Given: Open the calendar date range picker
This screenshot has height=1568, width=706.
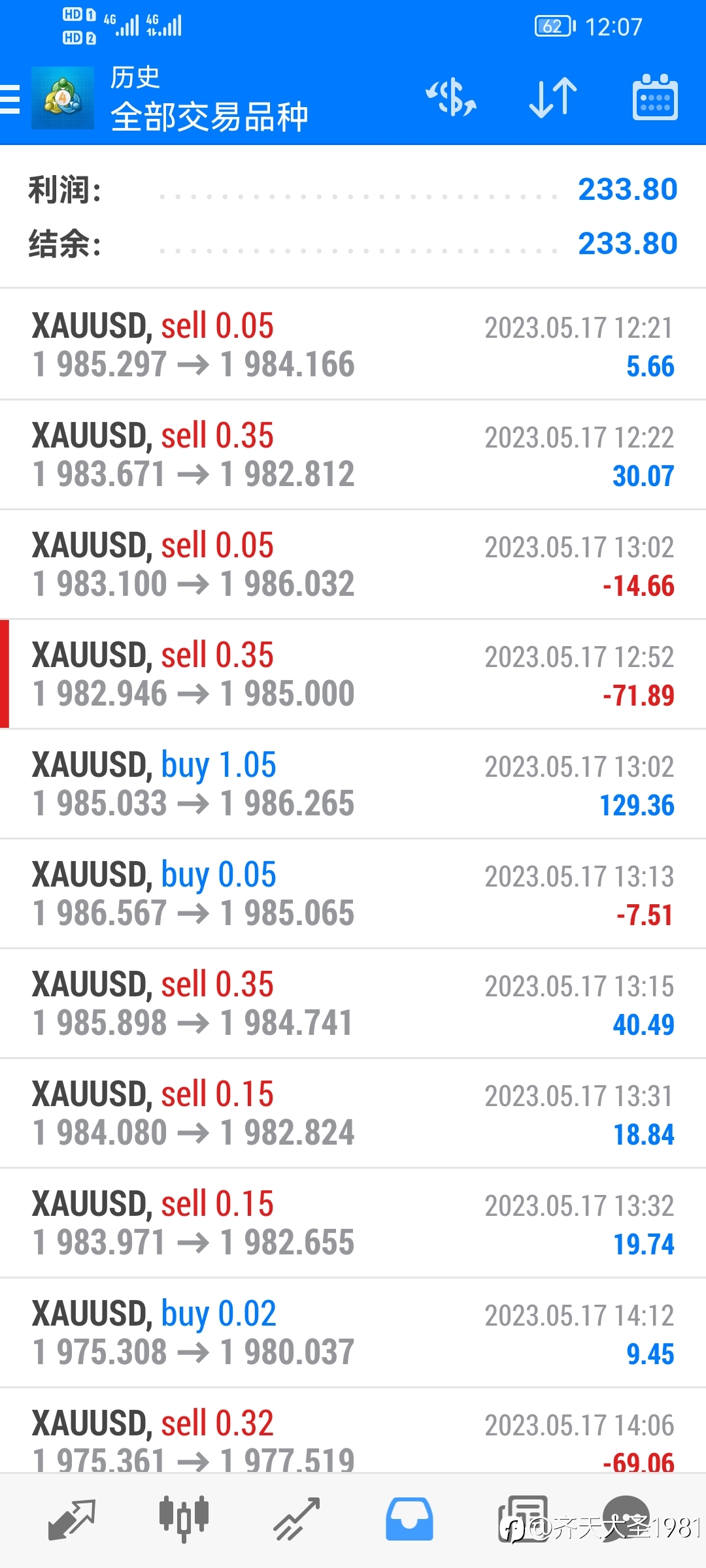Looking at the screenshot, I should (655, 97).
